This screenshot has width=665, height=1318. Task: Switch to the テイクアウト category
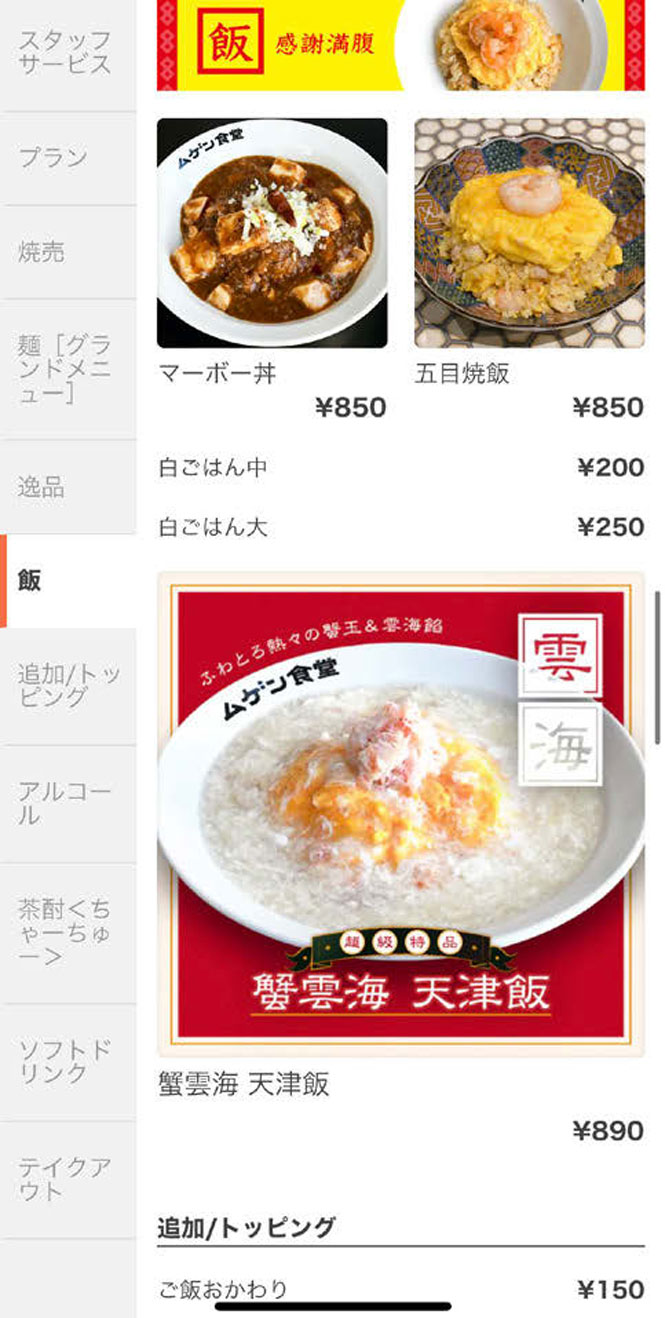click(x=67, y=1179)
